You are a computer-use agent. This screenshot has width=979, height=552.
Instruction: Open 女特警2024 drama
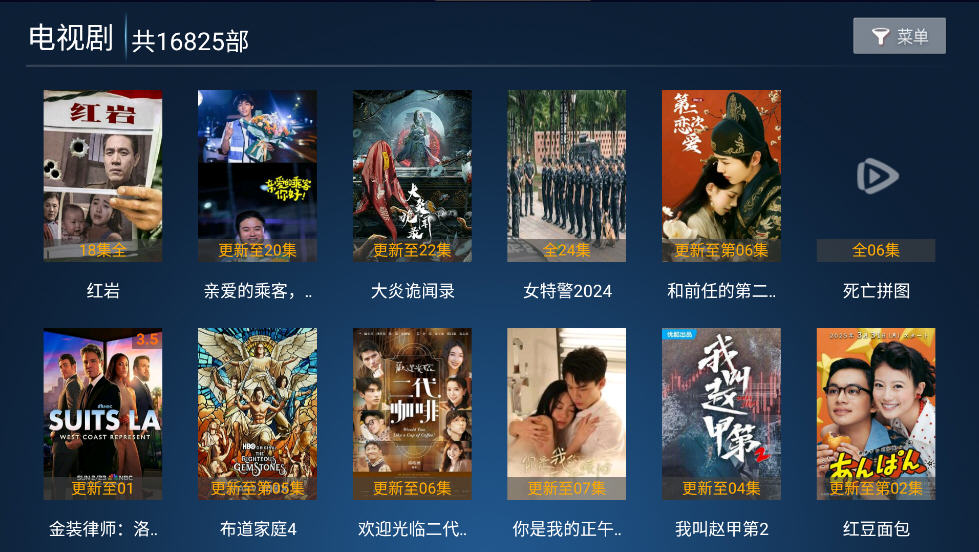567,177
